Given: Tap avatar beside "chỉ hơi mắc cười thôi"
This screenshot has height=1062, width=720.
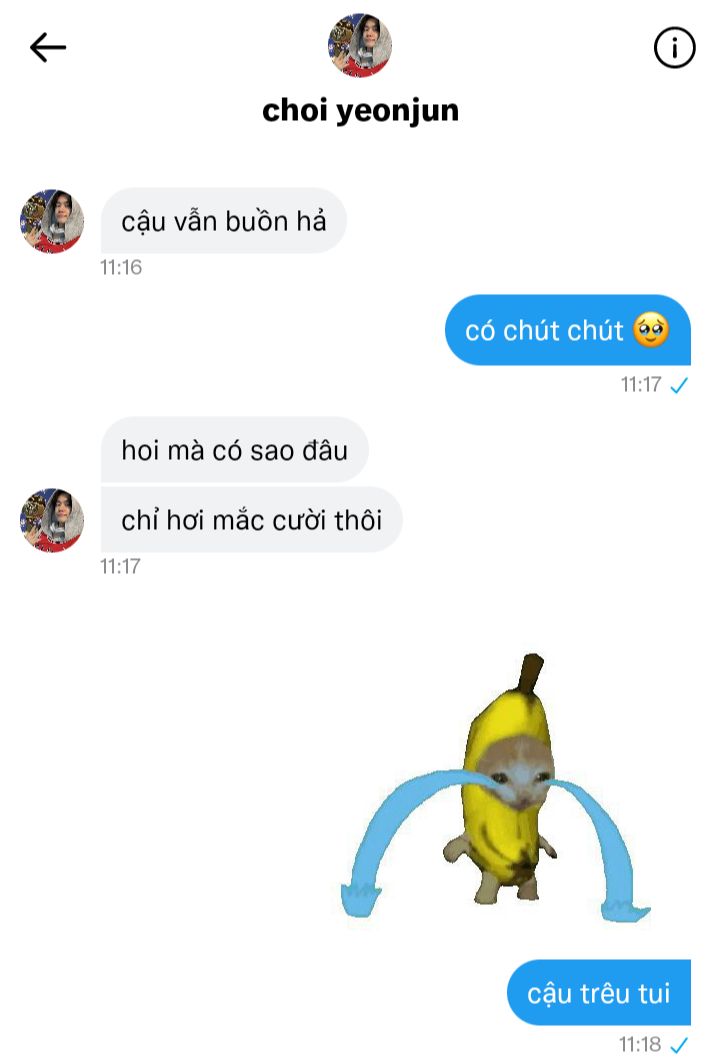Looking at the screenshot, I should (52, 521).
